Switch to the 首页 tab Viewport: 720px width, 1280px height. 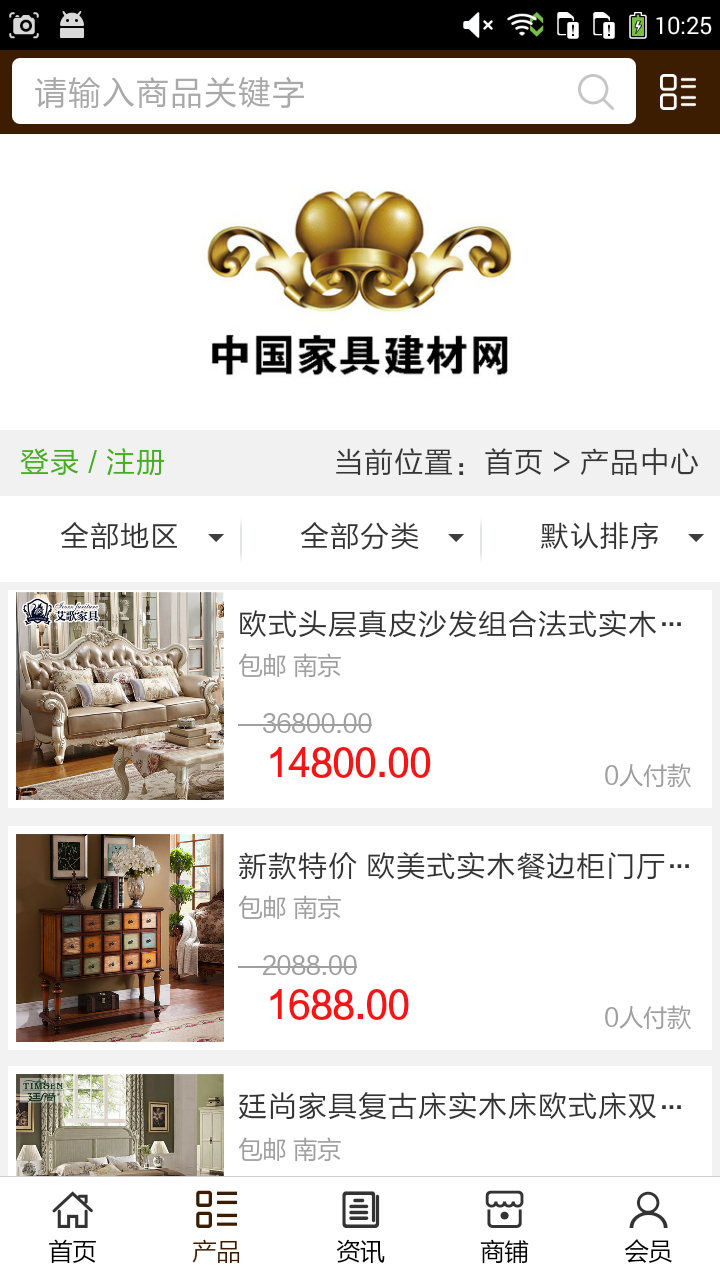tap(72, 1228)
